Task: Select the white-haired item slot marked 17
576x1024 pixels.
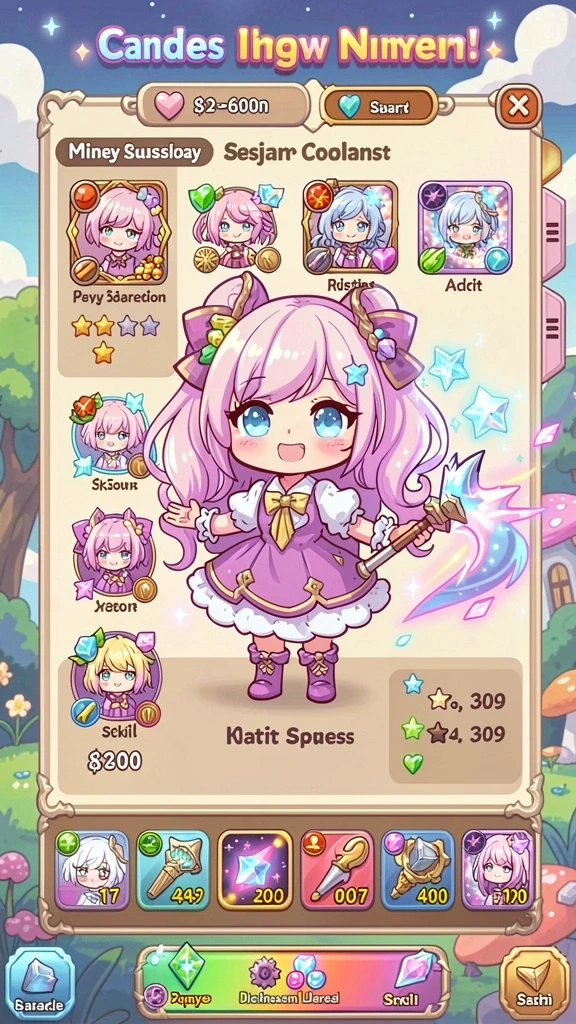Action: [91, 871]
